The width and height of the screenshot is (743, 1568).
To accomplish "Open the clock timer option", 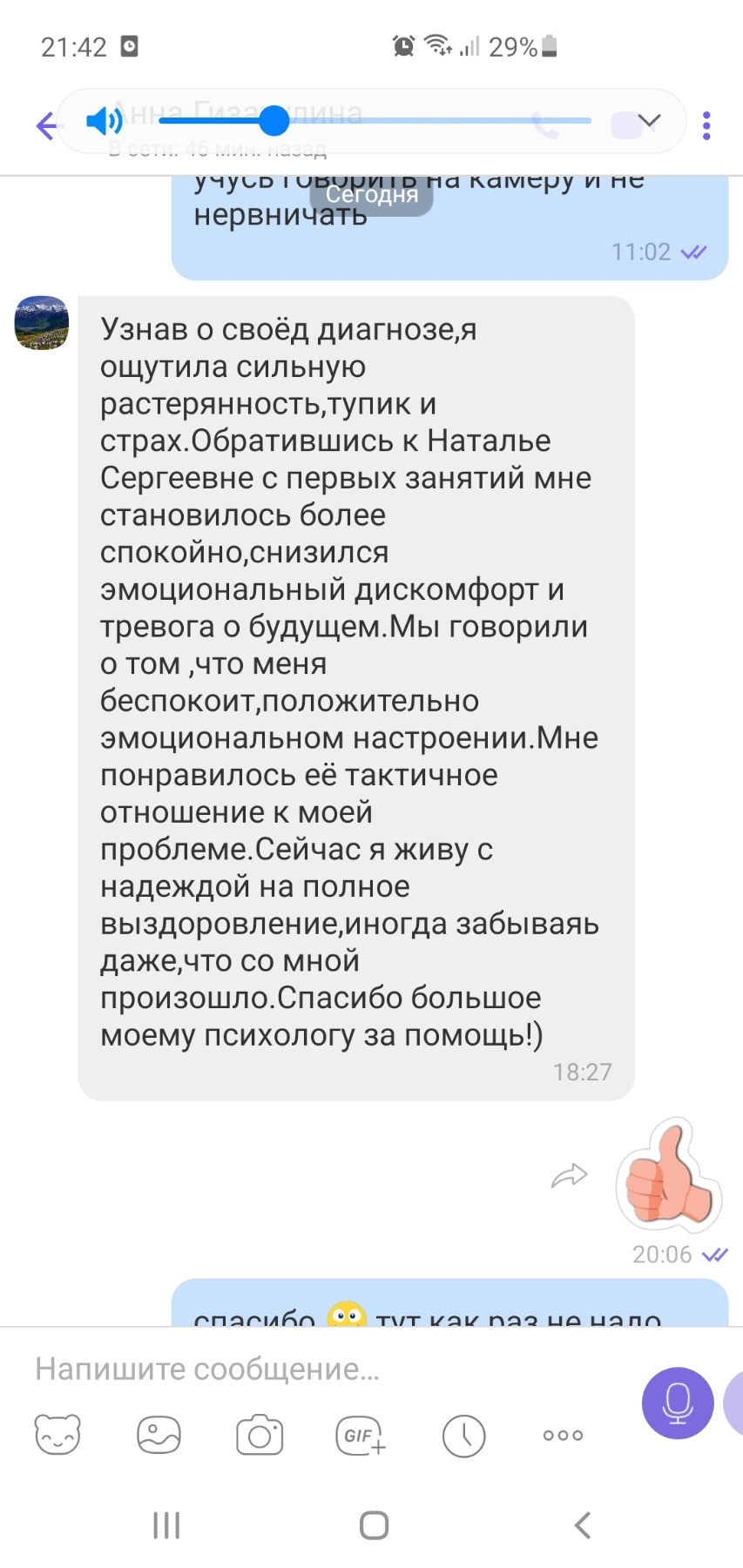I will click(x=463, y=1436).
